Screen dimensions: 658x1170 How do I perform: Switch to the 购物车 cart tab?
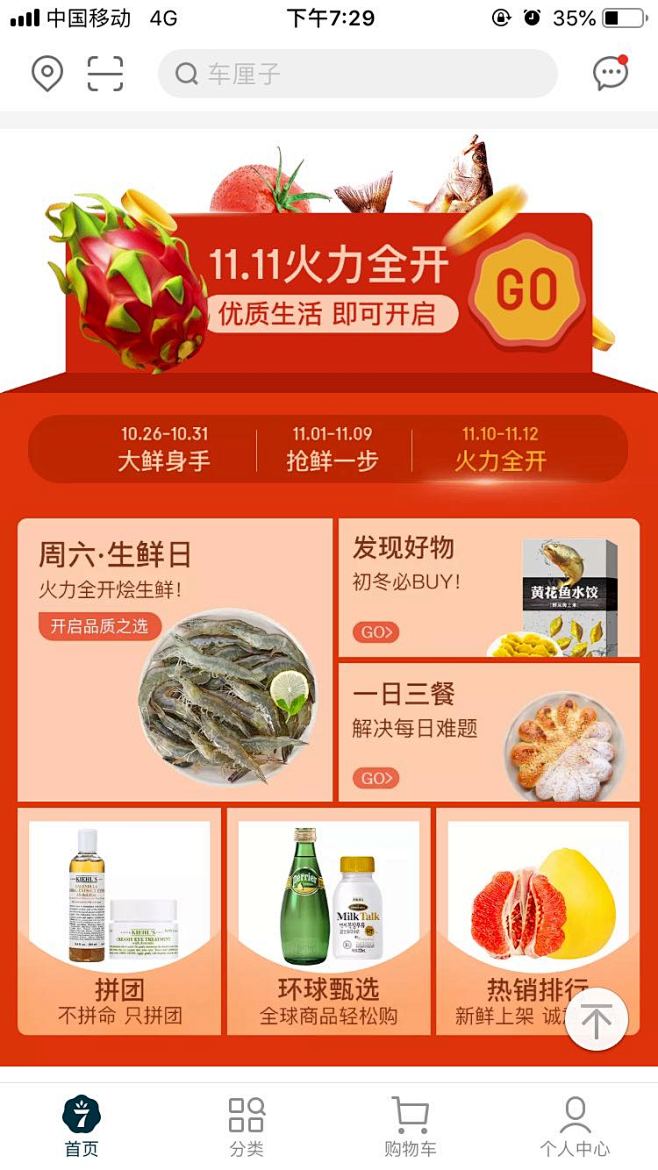pos(410,1125)
